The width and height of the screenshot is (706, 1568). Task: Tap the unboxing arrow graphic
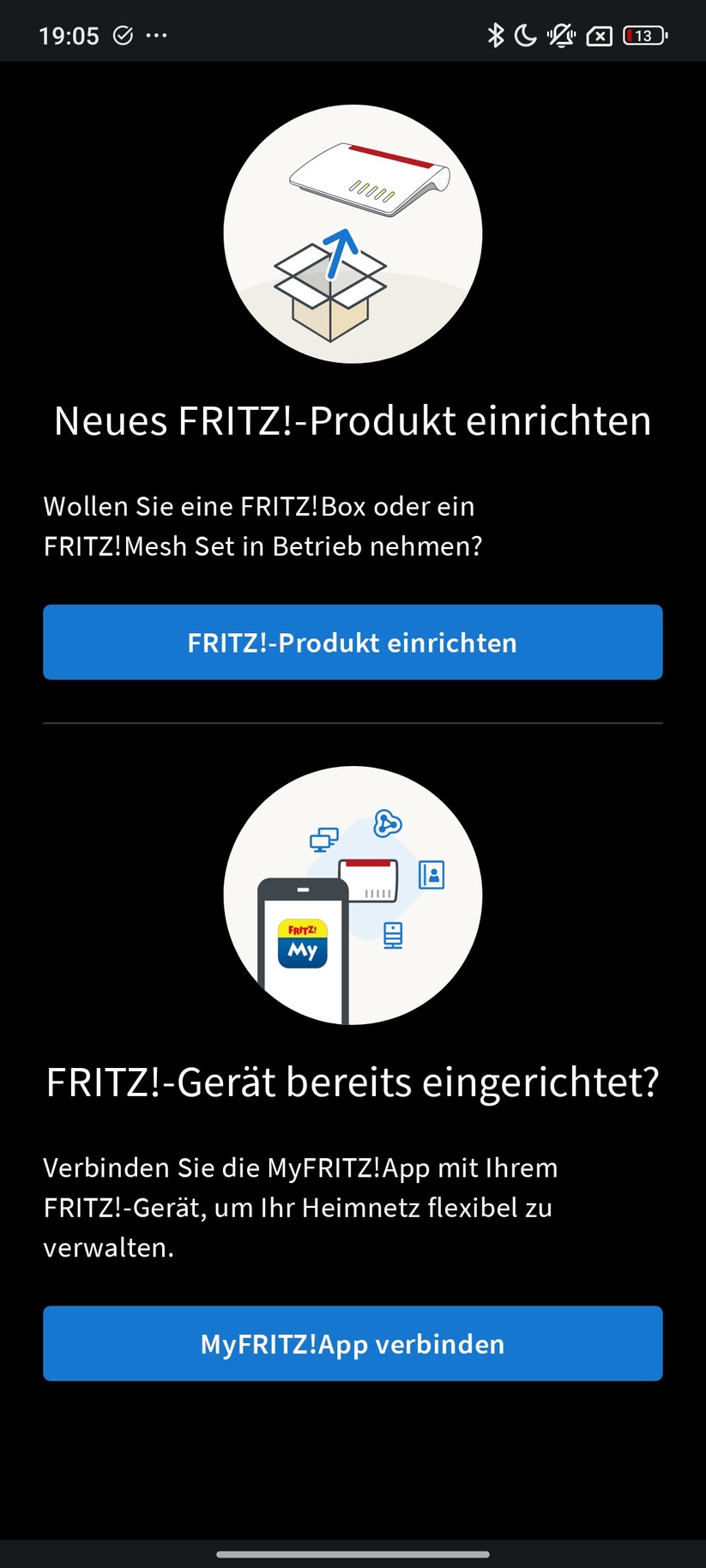(x=339, y=253)
